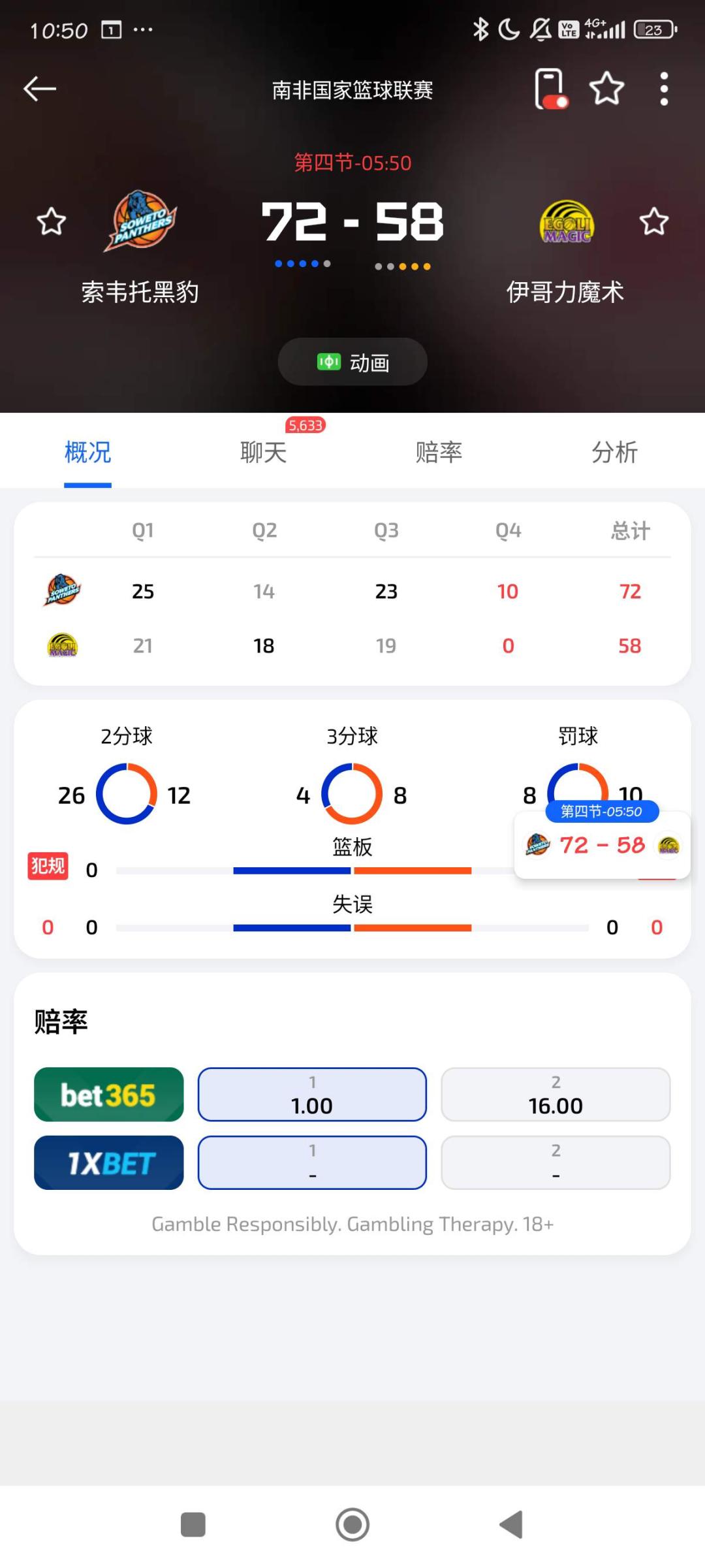Favorite the 索韦托黑豹 team star
Viewport: 705px width, 1568px height.
(x=51, y=221)
